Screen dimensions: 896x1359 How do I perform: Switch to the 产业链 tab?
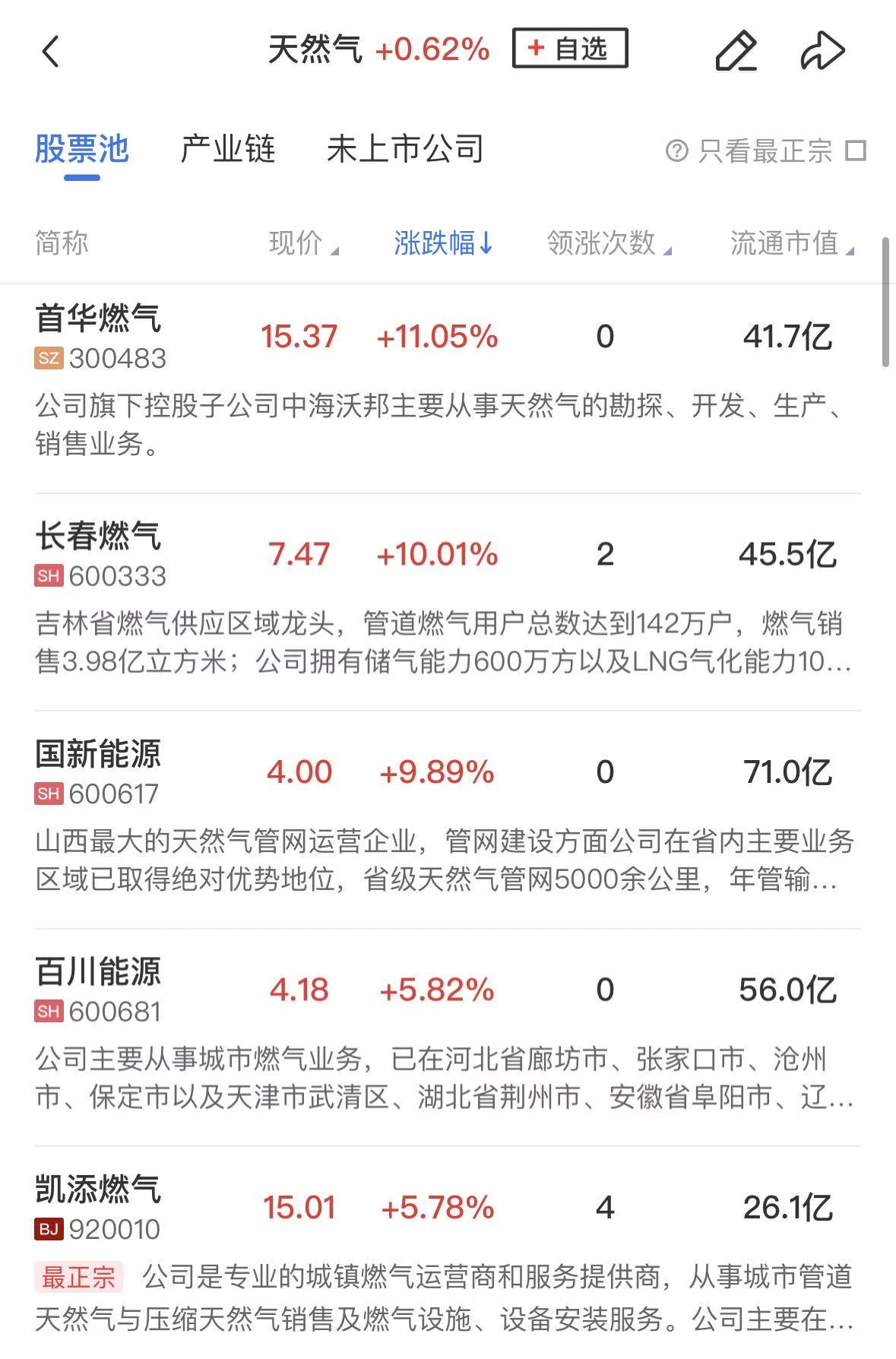[227, 149]
